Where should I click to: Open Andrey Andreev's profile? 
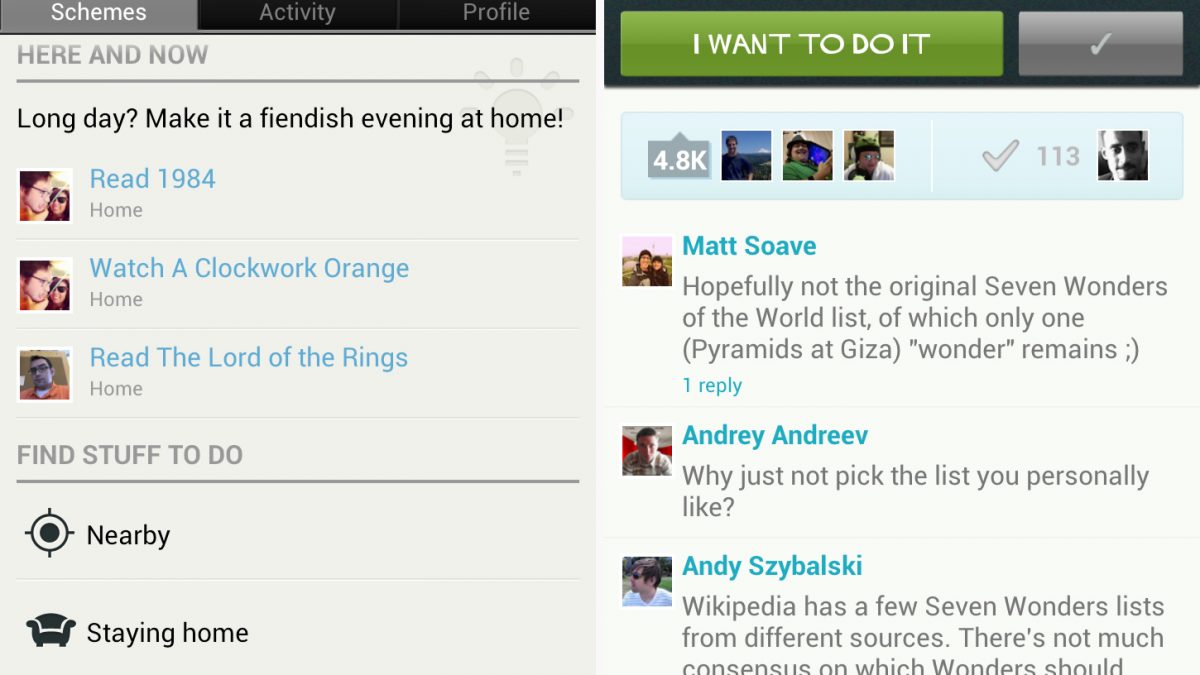pos(774,436)
